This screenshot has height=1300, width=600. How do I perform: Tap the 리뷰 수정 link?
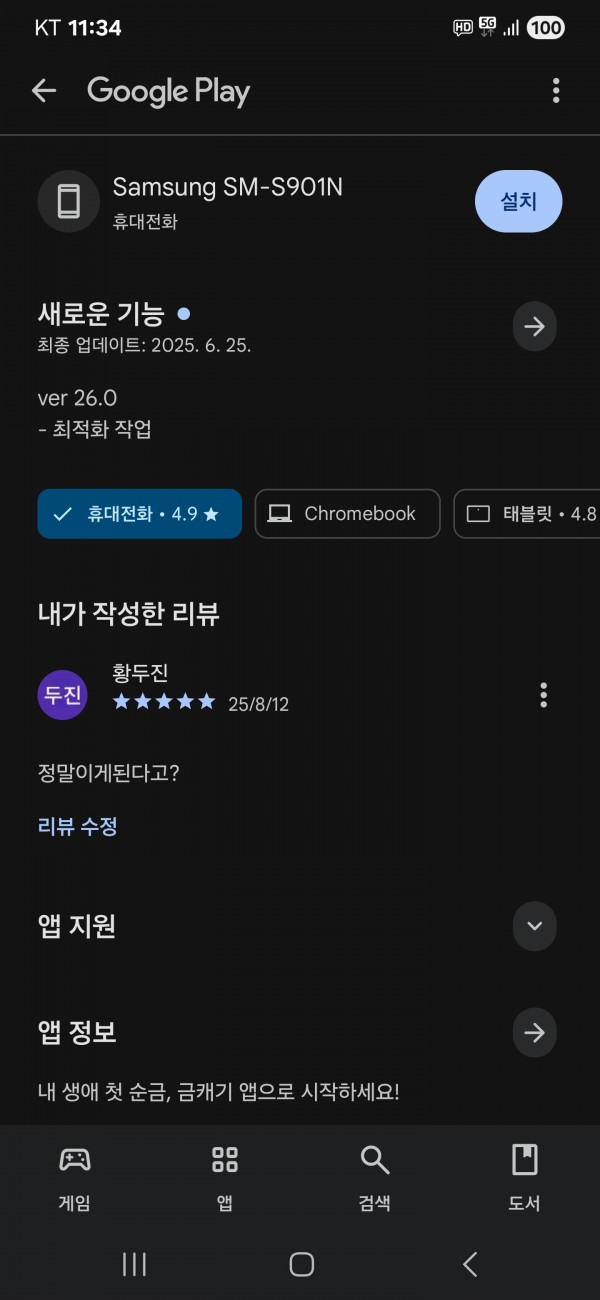(x=77, y=826)
